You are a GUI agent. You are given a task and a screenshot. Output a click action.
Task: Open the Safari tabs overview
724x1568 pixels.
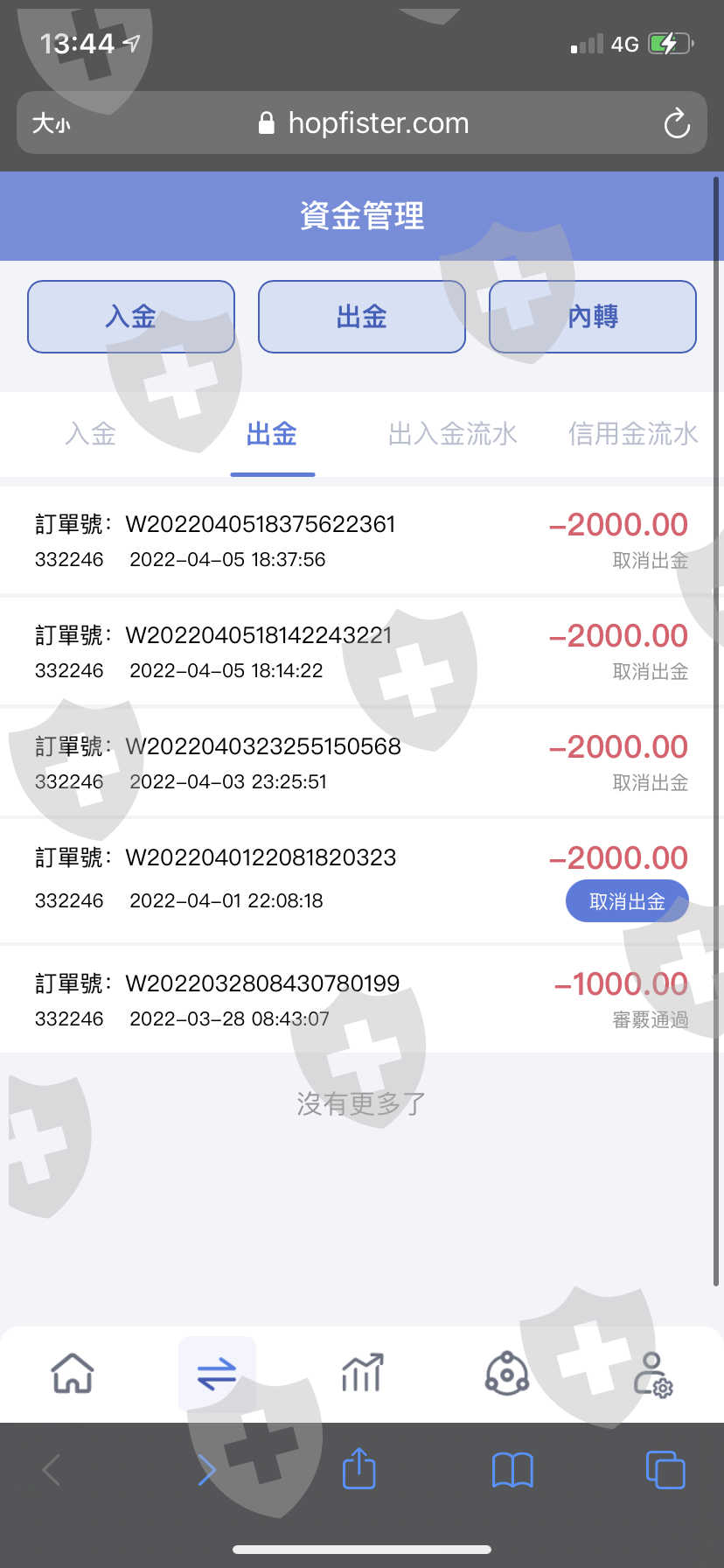tap(665, 1469)
